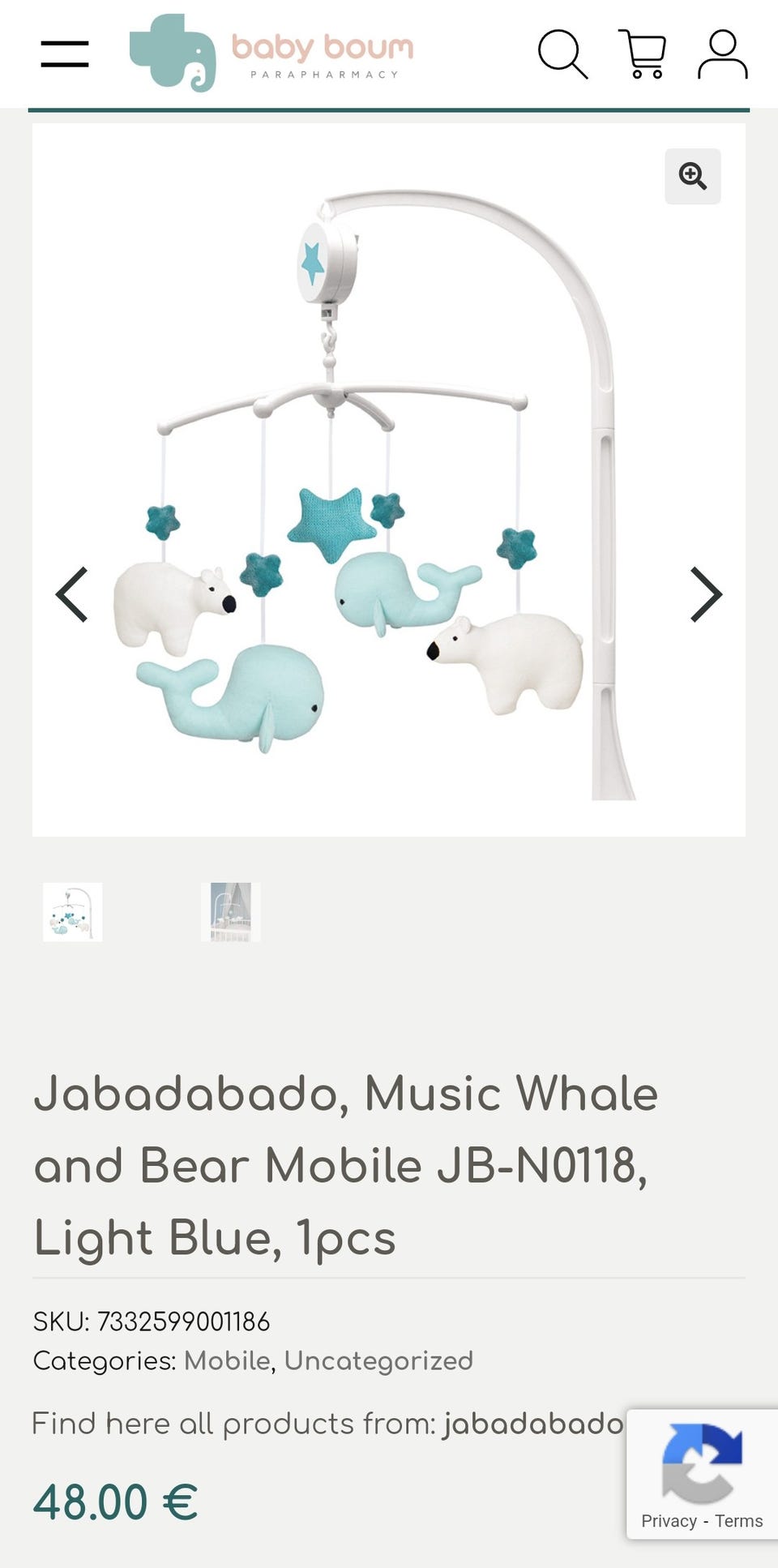Image resolution: width=778 pixels, height=1568 pixels.
Task: Open the reCAPTCHA Privacy link
Action: point(669,1521)
